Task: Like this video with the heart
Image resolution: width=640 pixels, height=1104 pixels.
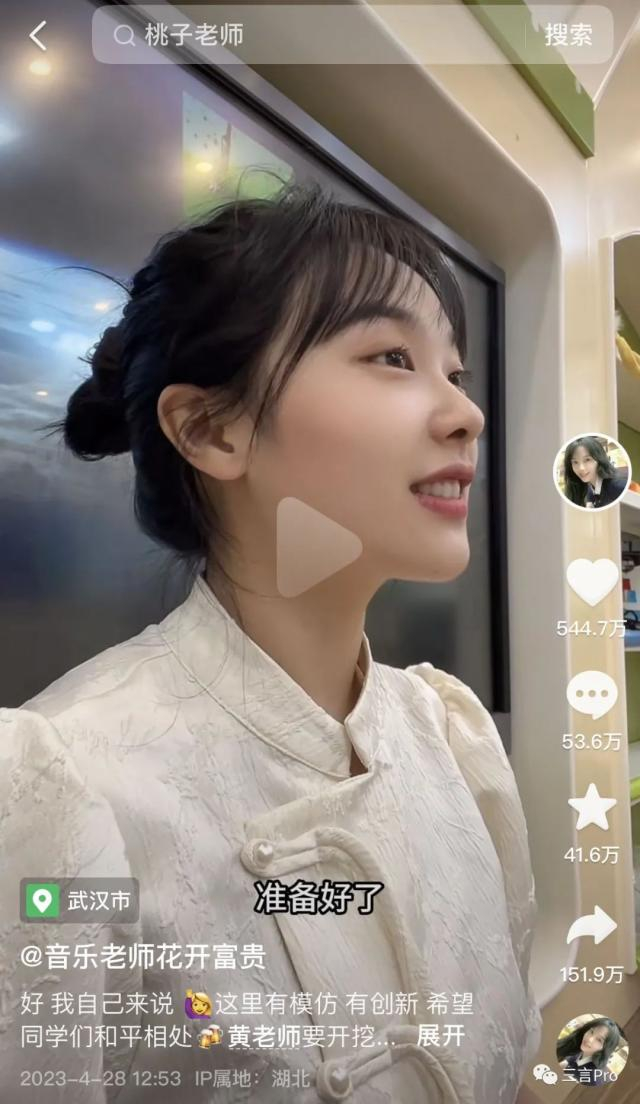Action: click(592, 583)
